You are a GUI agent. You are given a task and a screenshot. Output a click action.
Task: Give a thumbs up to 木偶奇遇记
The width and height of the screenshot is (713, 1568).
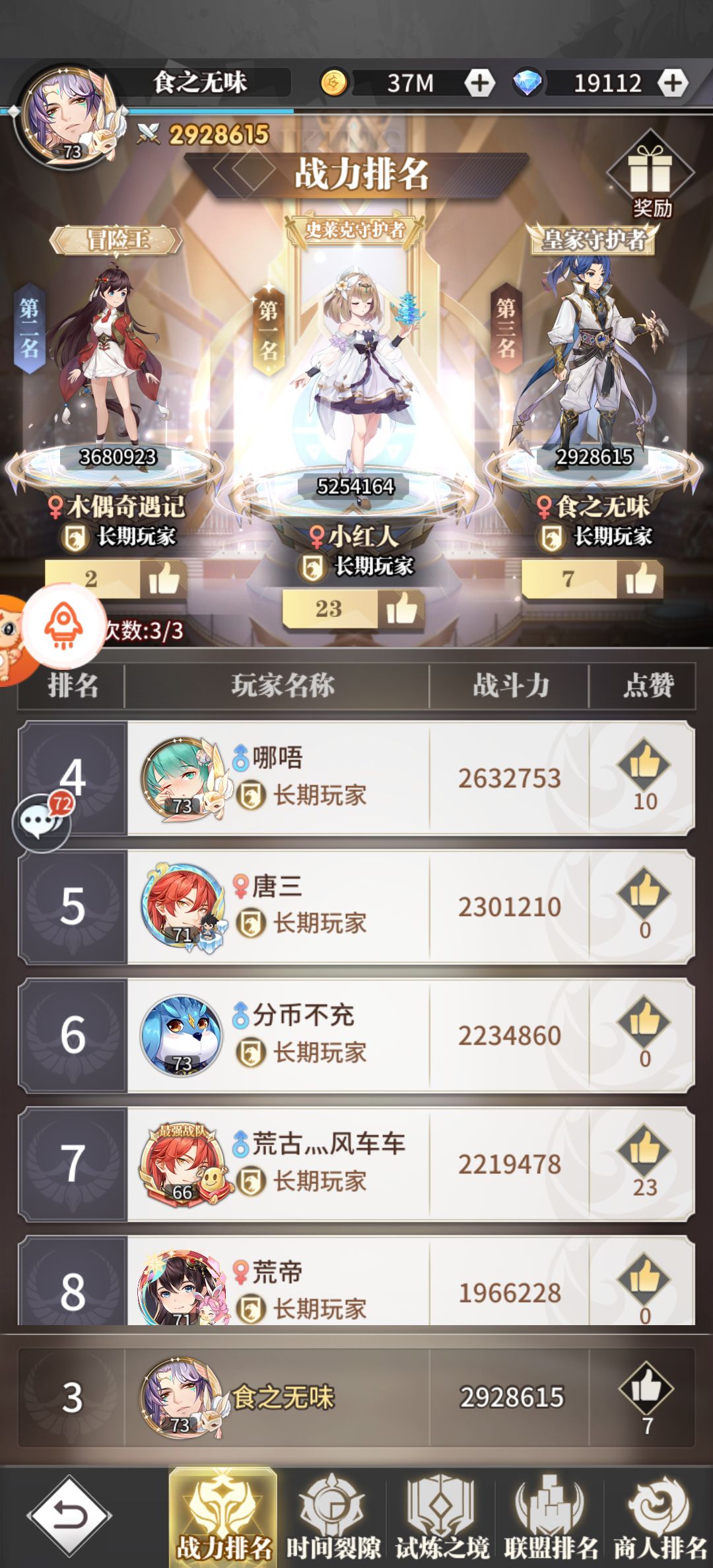163,579
